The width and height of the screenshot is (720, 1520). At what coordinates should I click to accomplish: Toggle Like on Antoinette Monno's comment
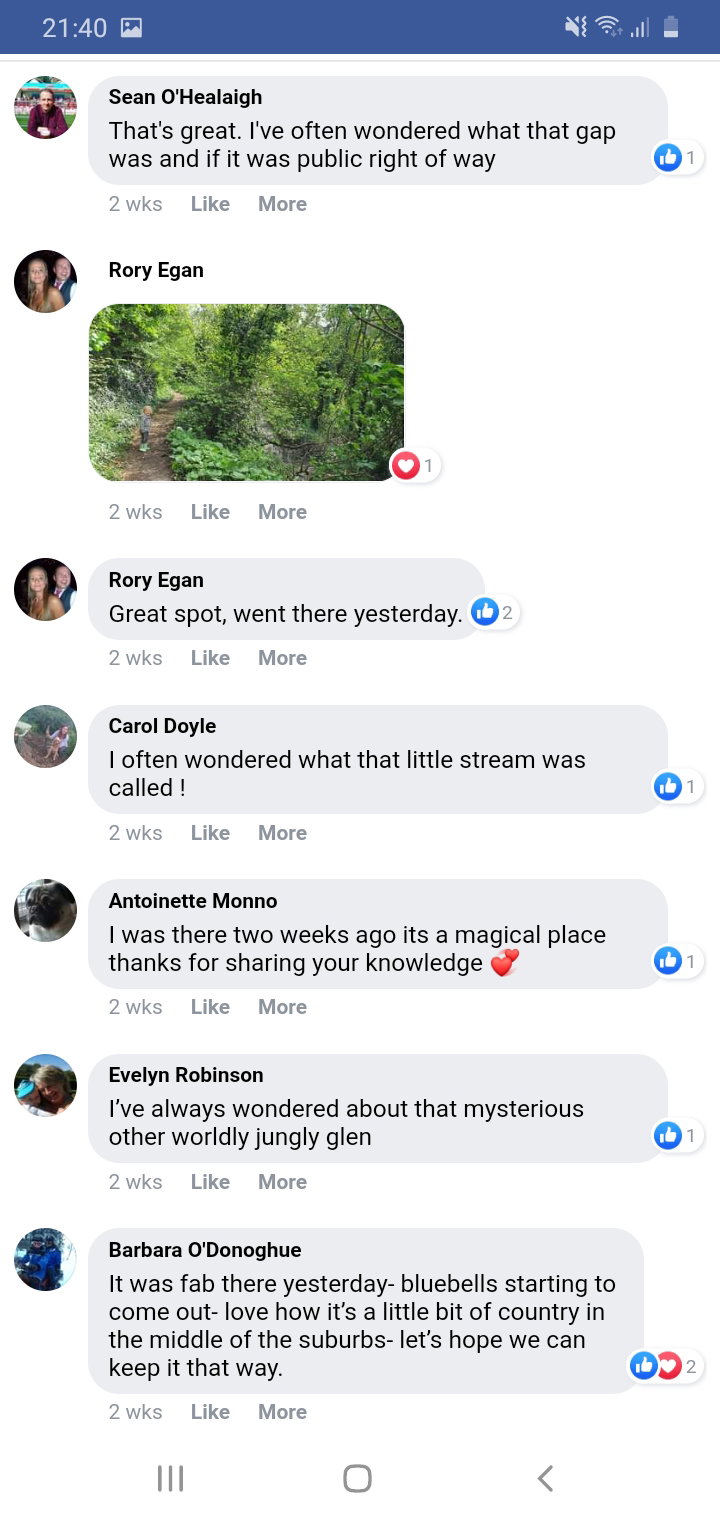click(x=209, y=1007)
